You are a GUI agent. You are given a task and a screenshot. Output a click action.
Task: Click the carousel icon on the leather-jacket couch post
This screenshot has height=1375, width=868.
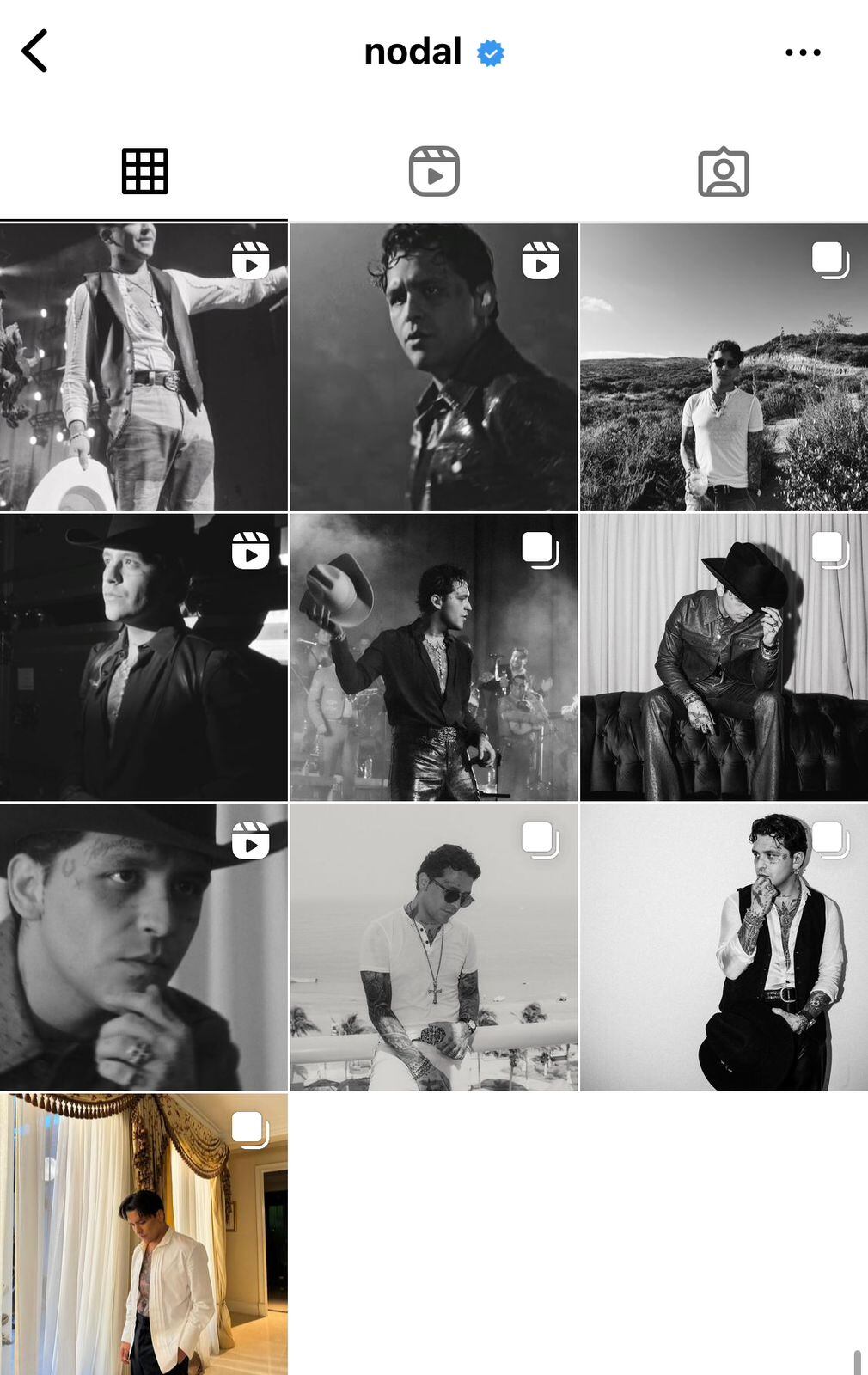point(831,553)
